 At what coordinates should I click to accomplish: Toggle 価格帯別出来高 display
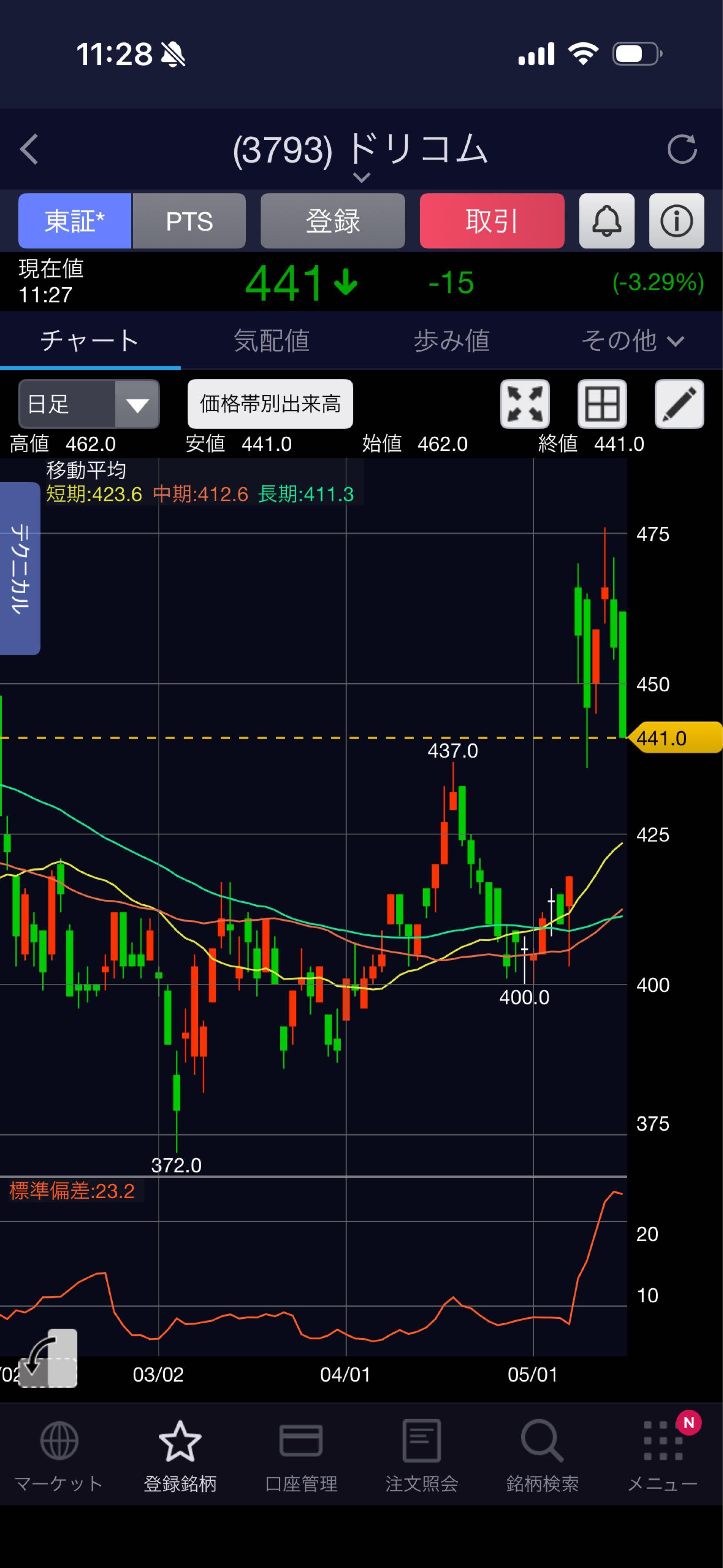270,404
